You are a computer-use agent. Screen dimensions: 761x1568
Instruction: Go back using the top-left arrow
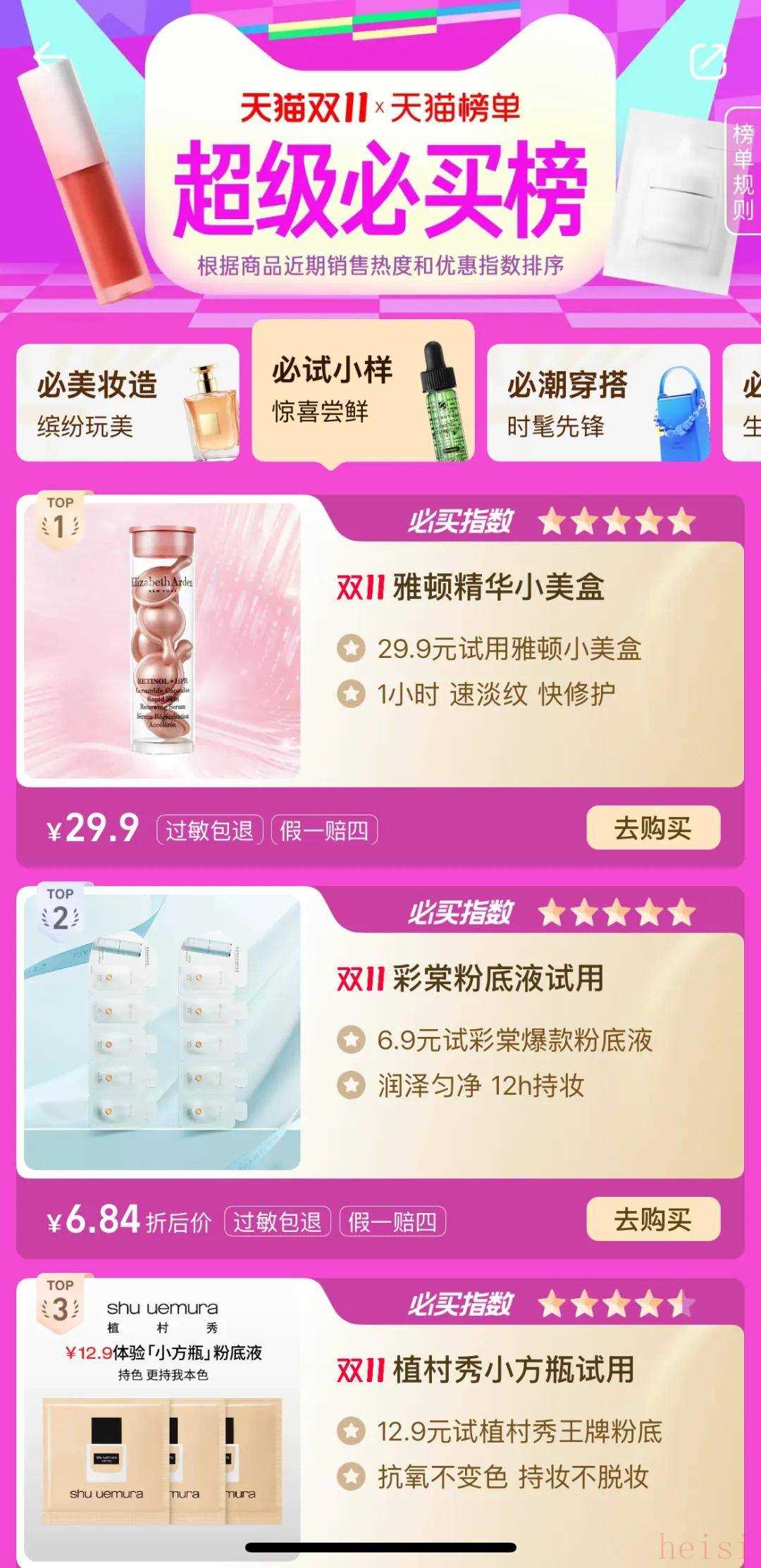pos(49,58)
